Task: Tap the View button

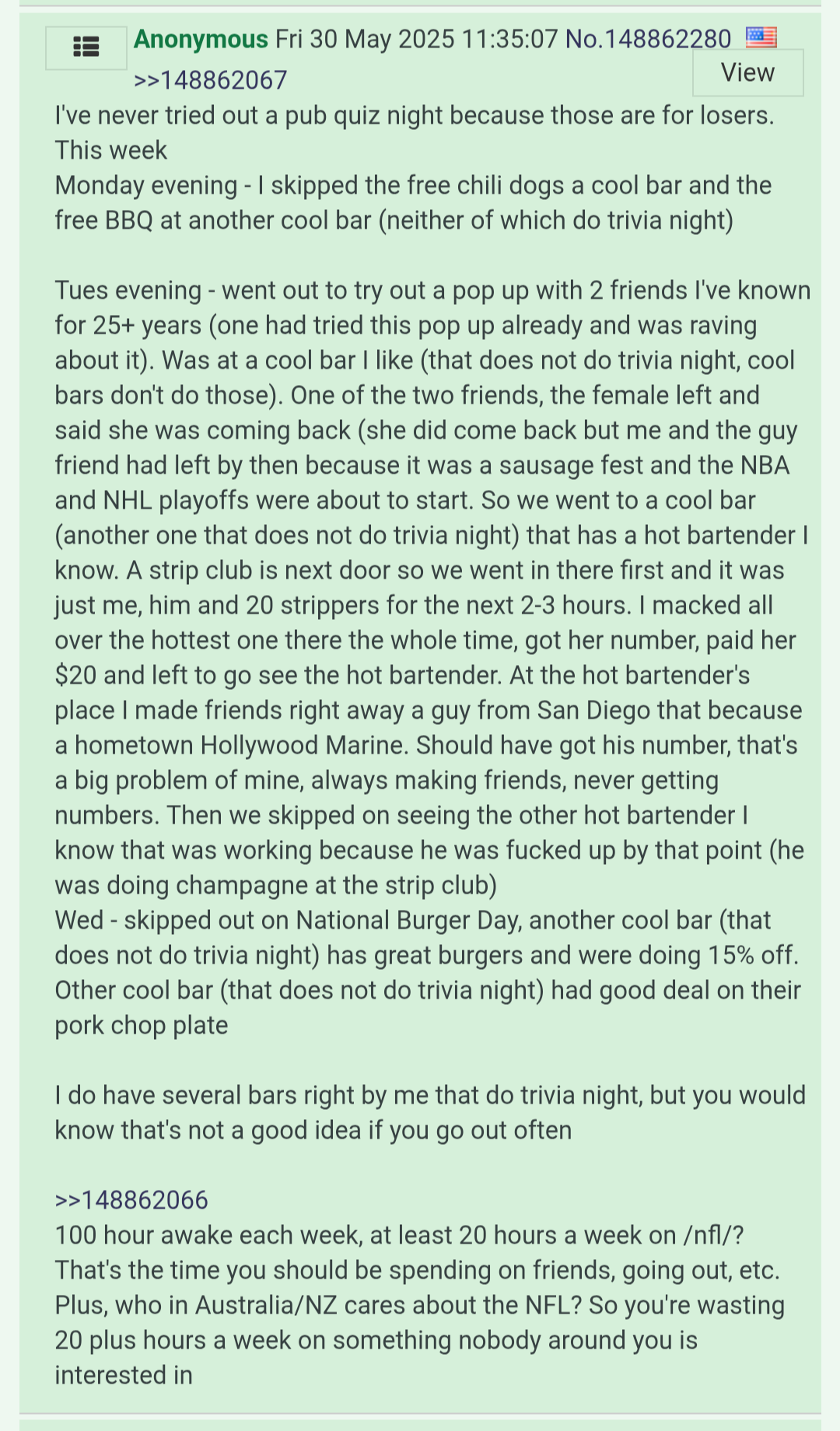Action: tap(747, 73)
